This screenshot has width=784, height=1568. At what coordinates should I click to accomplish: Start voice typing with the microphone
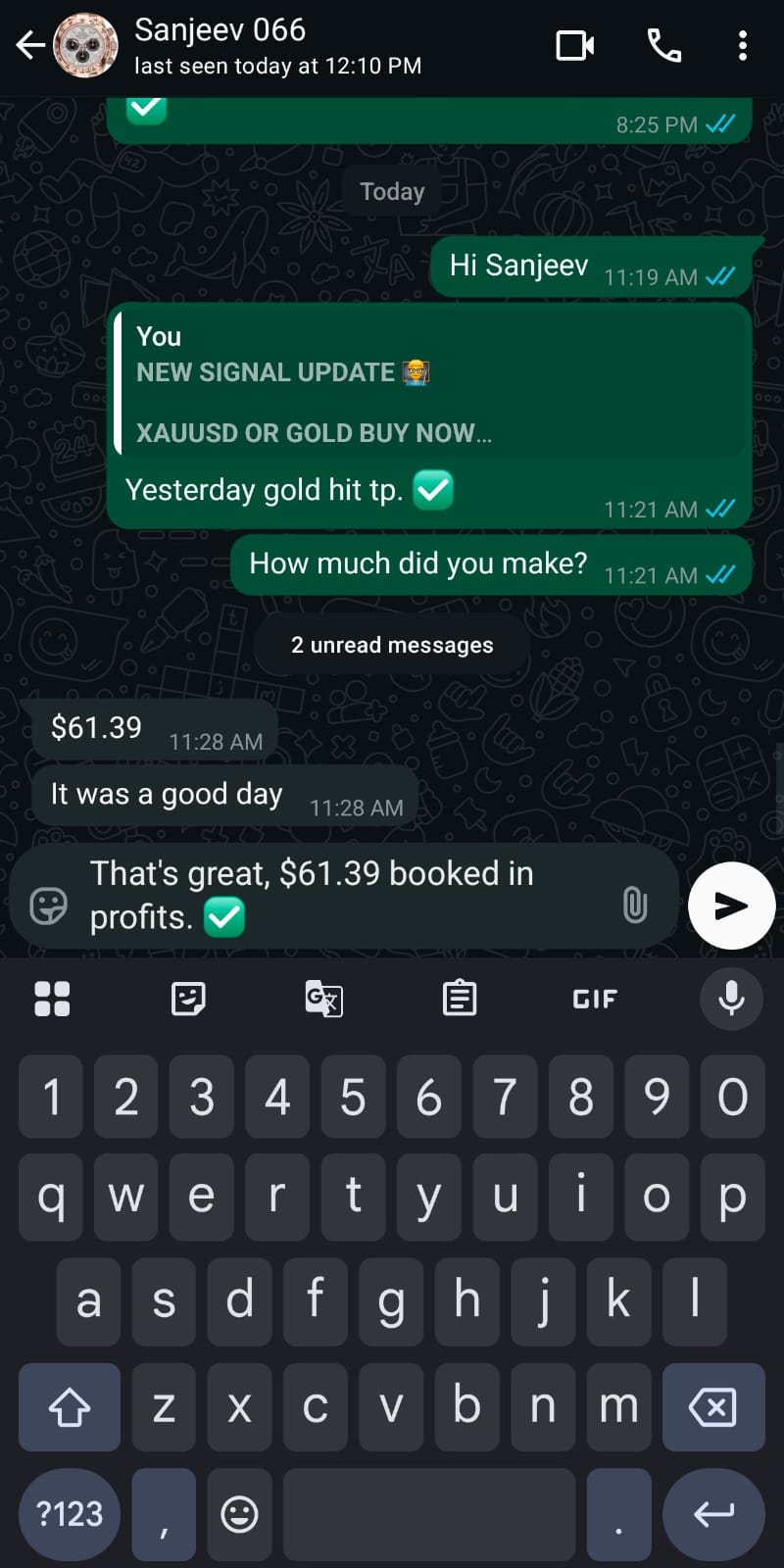point(731,999)
